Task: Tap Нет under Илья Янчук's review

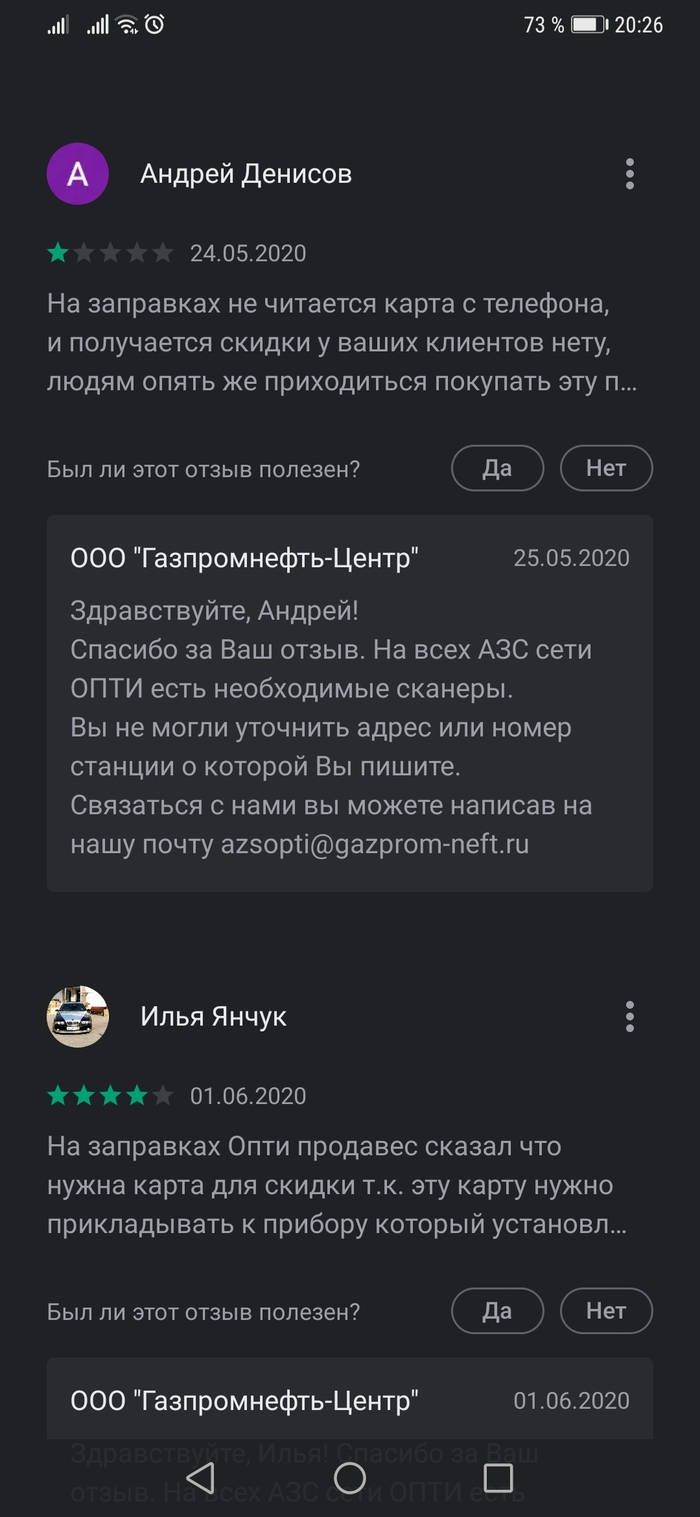Action: (x=606, y=1311)
